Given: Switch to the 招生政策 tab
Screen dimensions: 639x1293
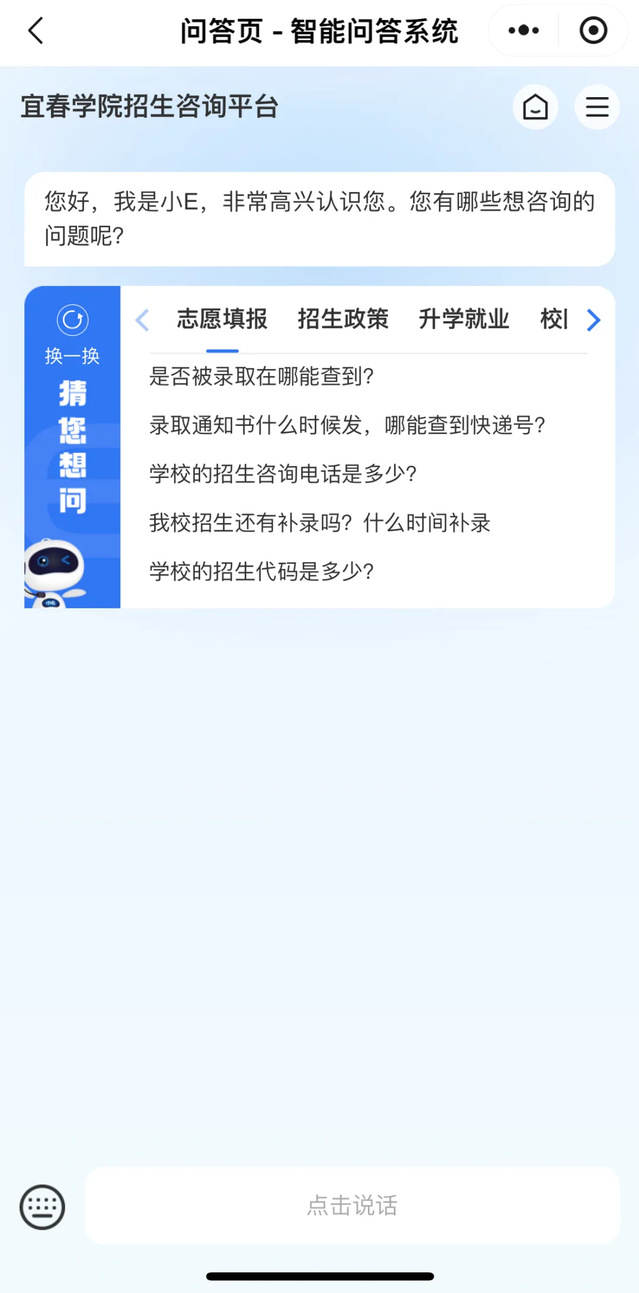Looking at the screenshot, I should (x=343, y=320).
